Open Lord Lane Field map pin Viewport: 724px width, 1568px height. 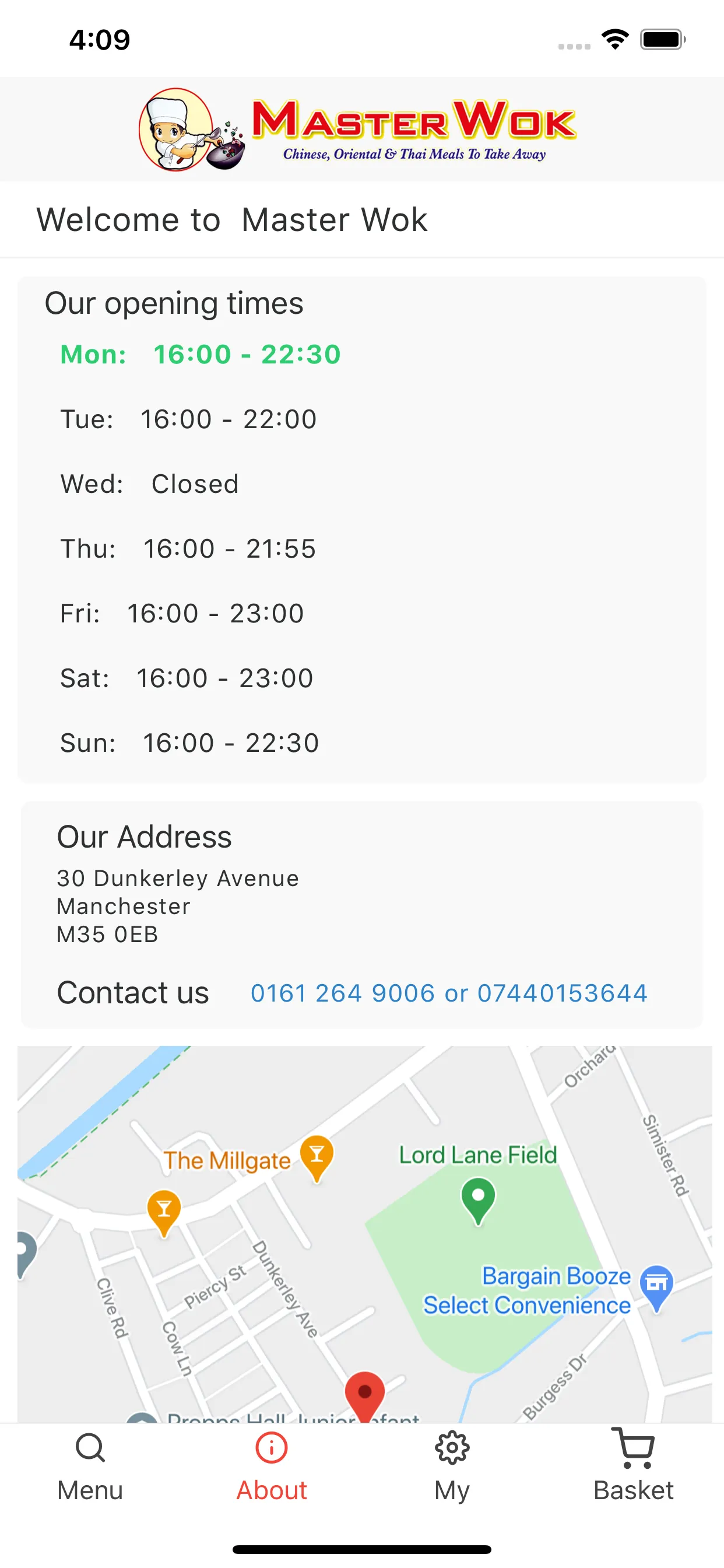(478, 1198)
